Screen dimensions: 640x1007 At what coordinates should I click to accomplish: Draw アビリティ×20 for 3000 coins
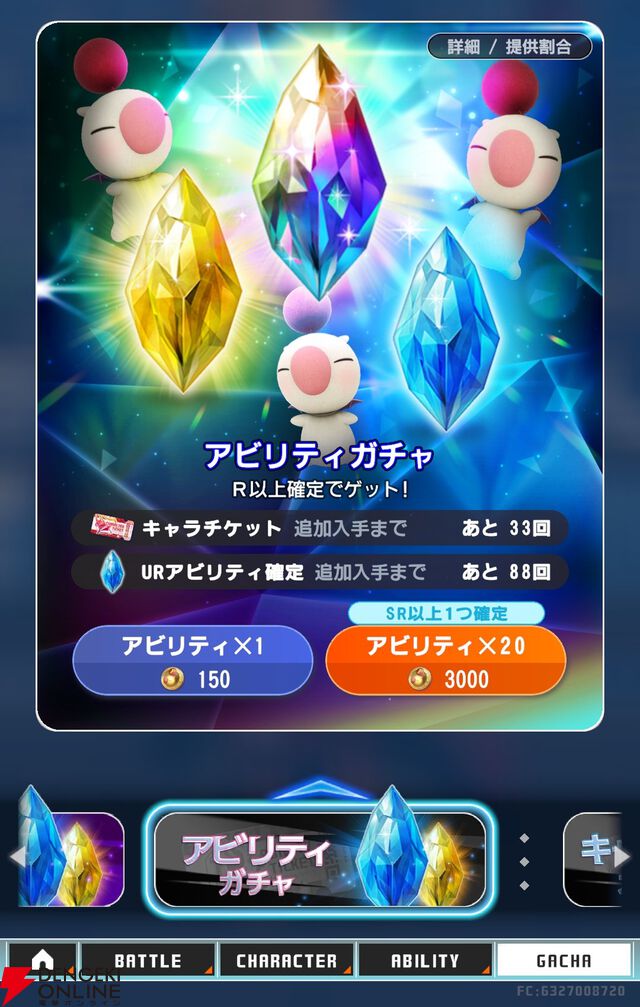point(445,661)
